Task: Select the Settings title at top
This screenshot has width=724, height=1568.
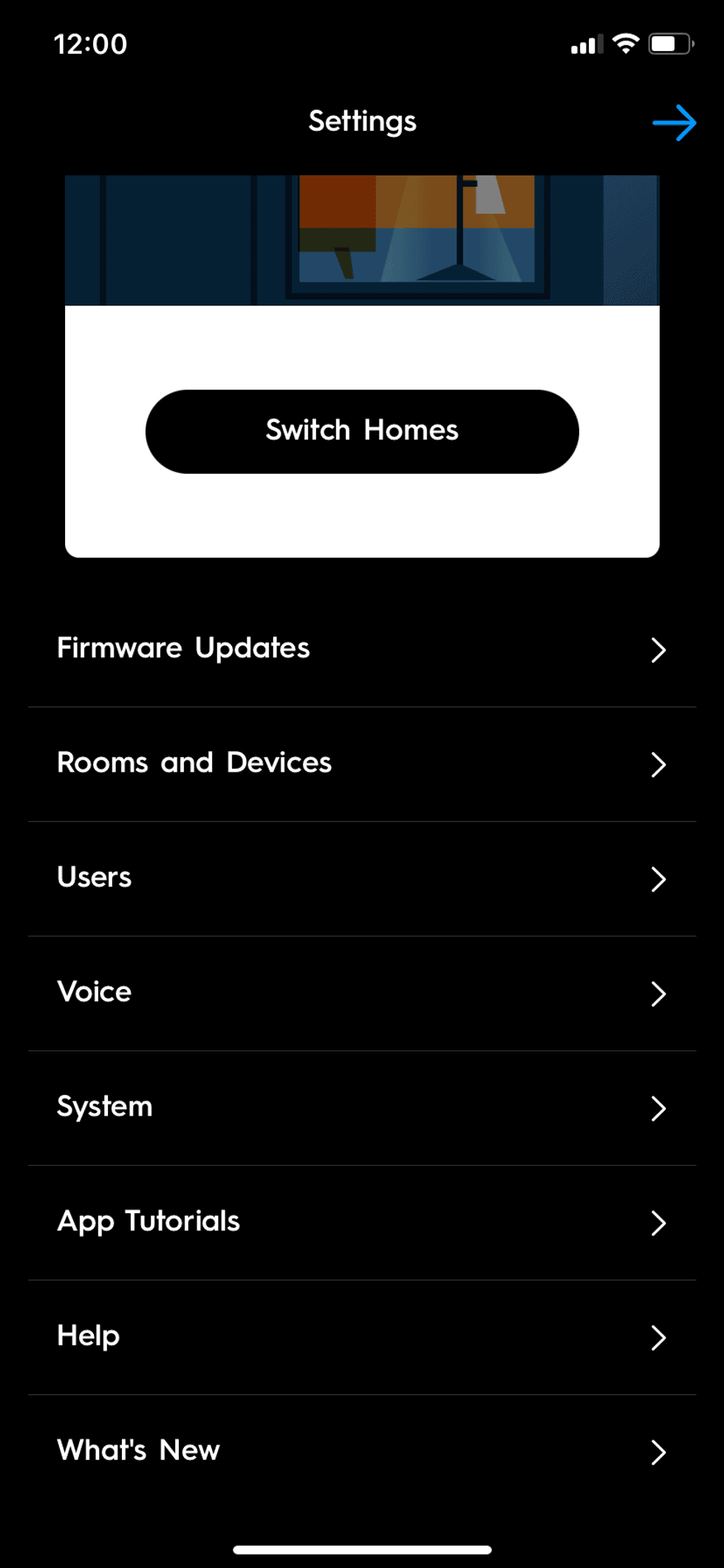Action: (x=361, y=121)
